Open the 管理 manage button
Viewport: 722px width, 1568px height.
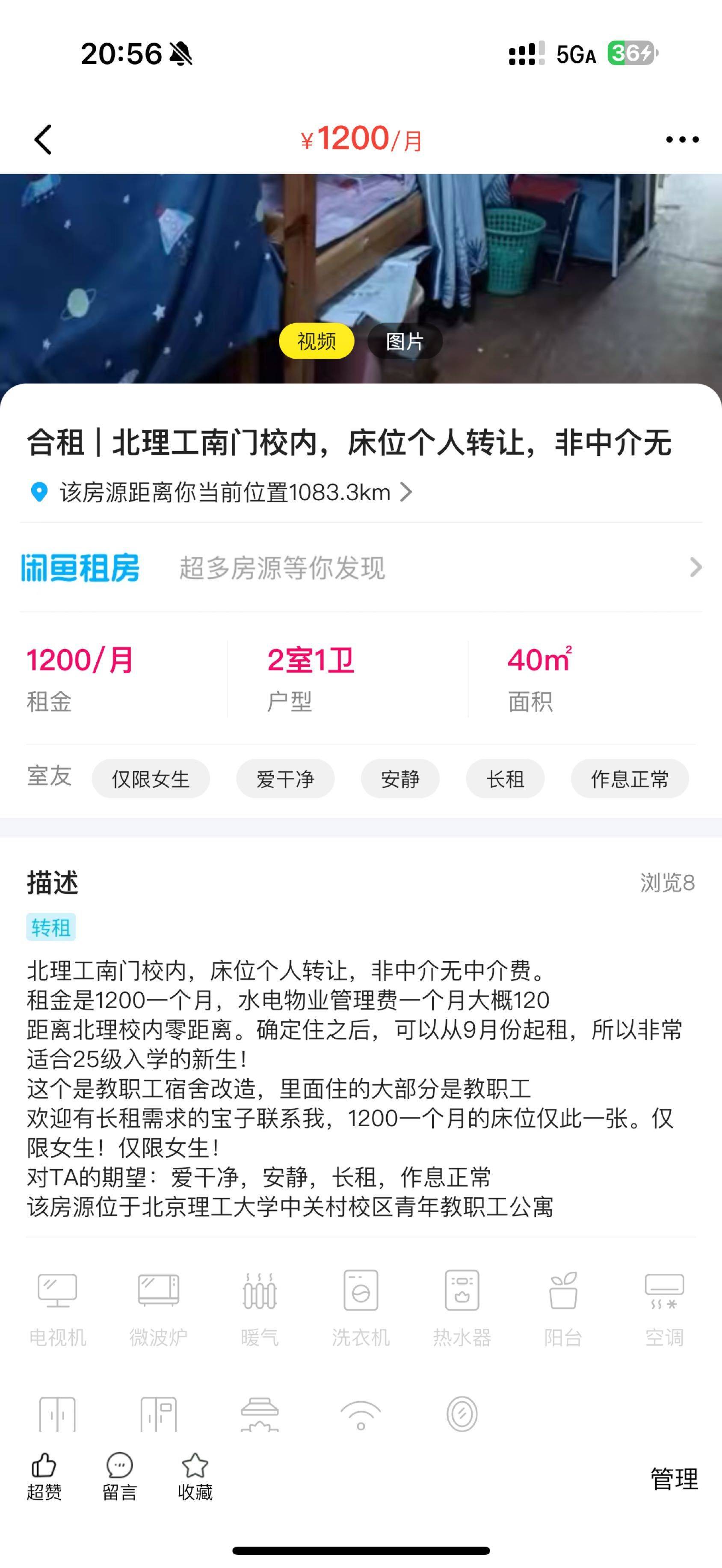click(674, 1479)
